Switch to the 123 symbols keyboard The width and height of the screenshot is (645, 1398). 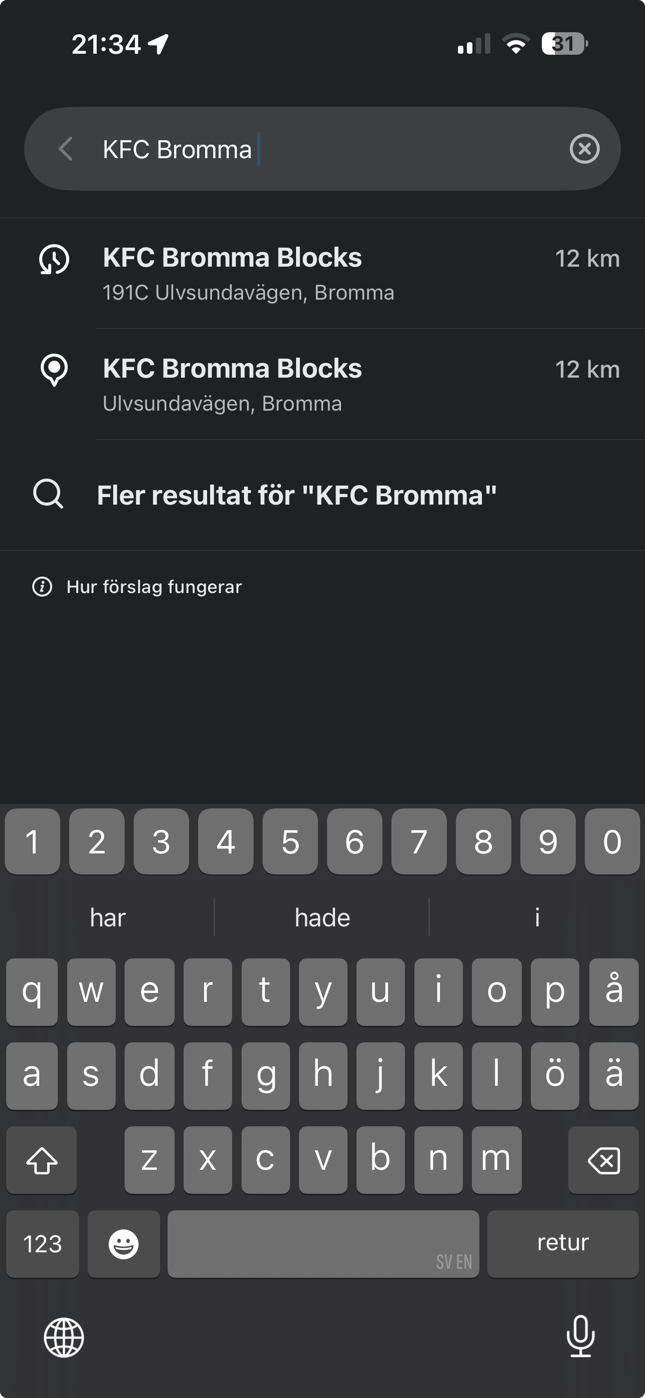click(x=42, y=1244)
